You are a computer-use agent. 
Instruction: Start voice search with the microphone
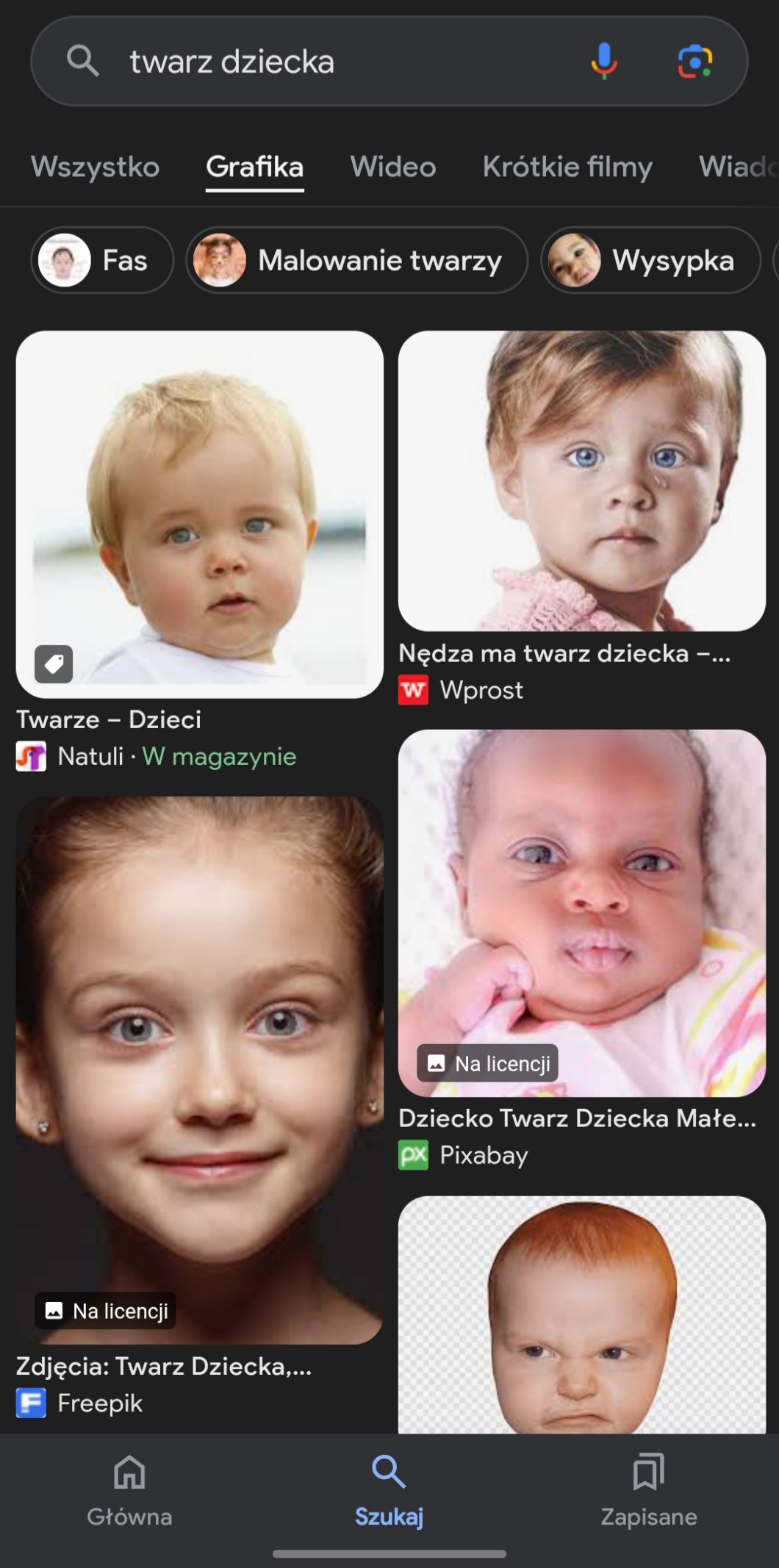[x=603, y=61]
